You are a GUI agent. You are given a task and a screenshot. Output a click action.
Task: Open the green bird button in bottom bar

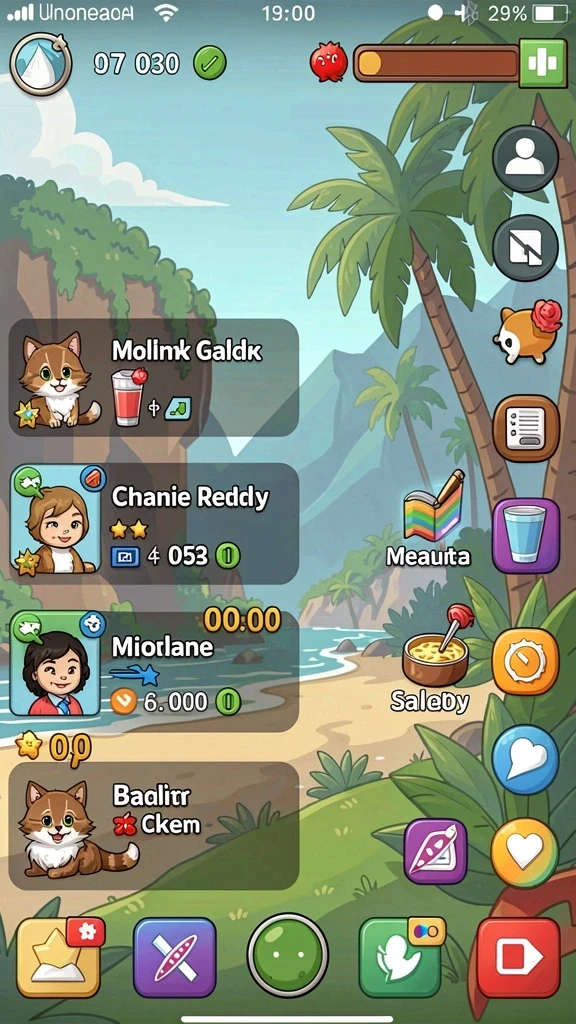coord(400,958)
